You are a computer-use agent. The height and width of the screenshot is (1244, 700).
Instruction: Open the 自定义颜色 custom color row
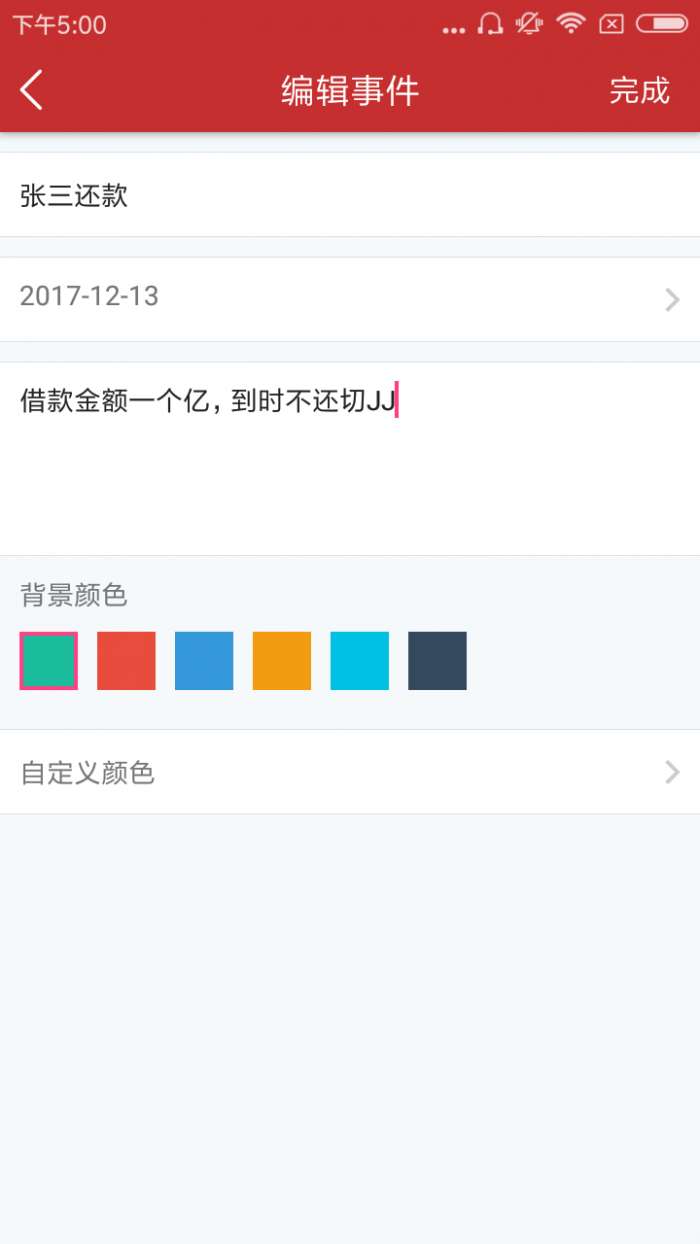click(x=349, y=772)
